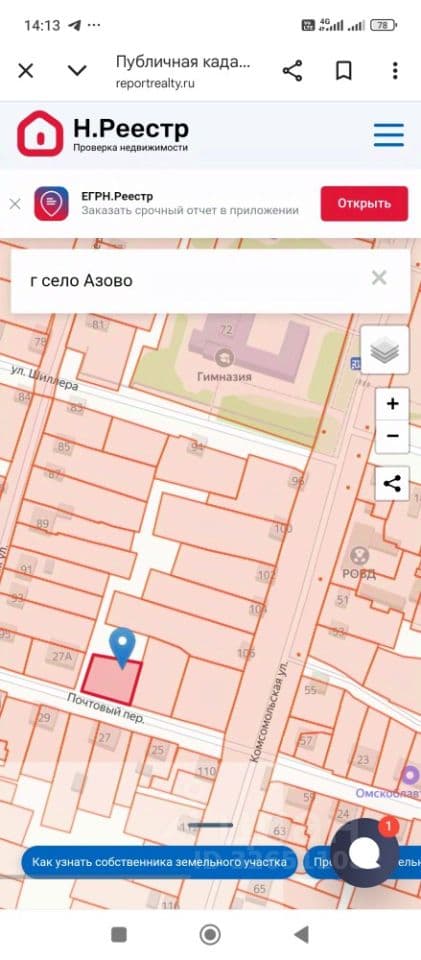The height and width of the screenshot is (960, 421).
Task: Tap the Открыть button
Action: tap(364, 204)
